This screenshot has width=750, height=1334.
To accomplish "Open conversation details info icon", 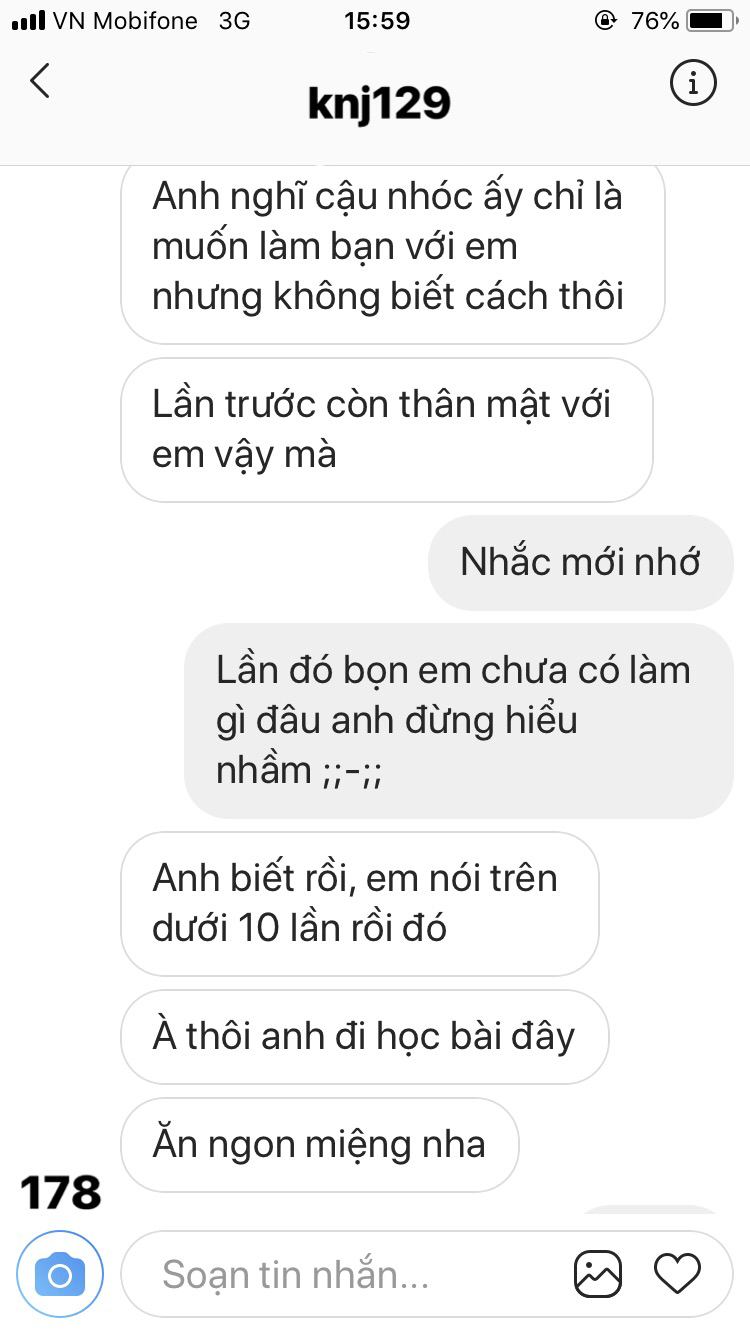I will pos(692,84).
